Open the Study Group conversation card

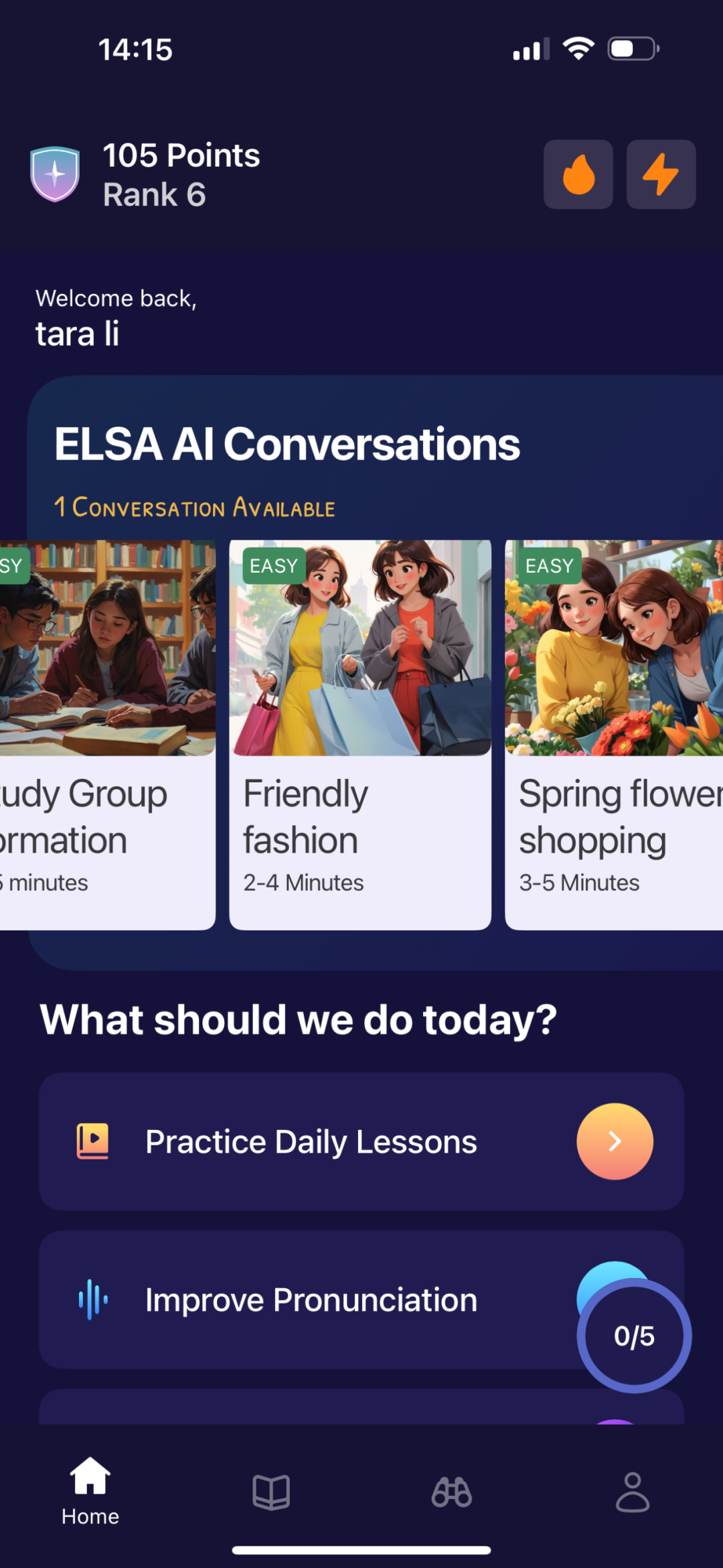pos(108,735)
